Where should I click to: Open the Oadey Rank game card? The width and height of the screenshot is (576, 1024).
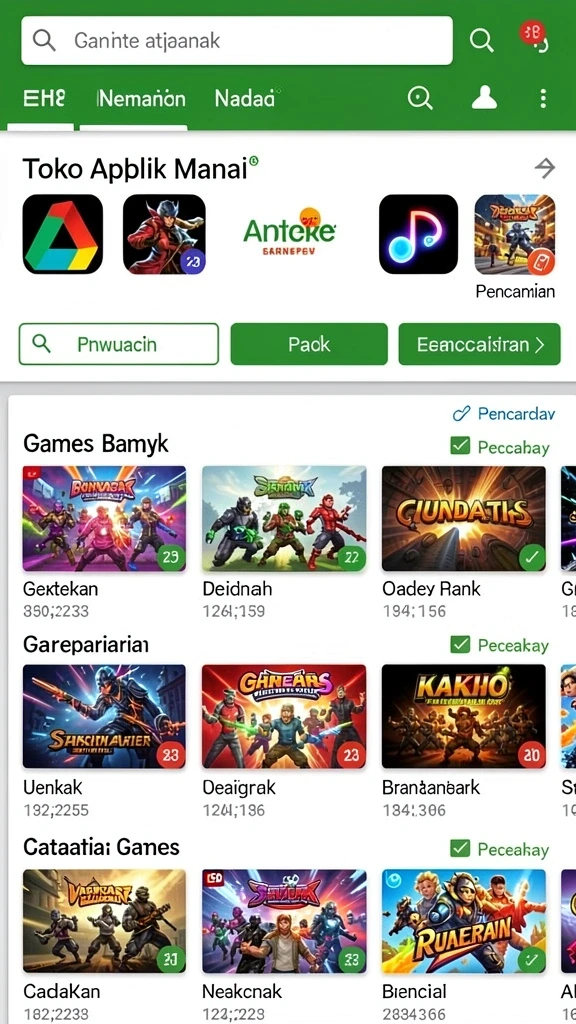click(464, 542)
